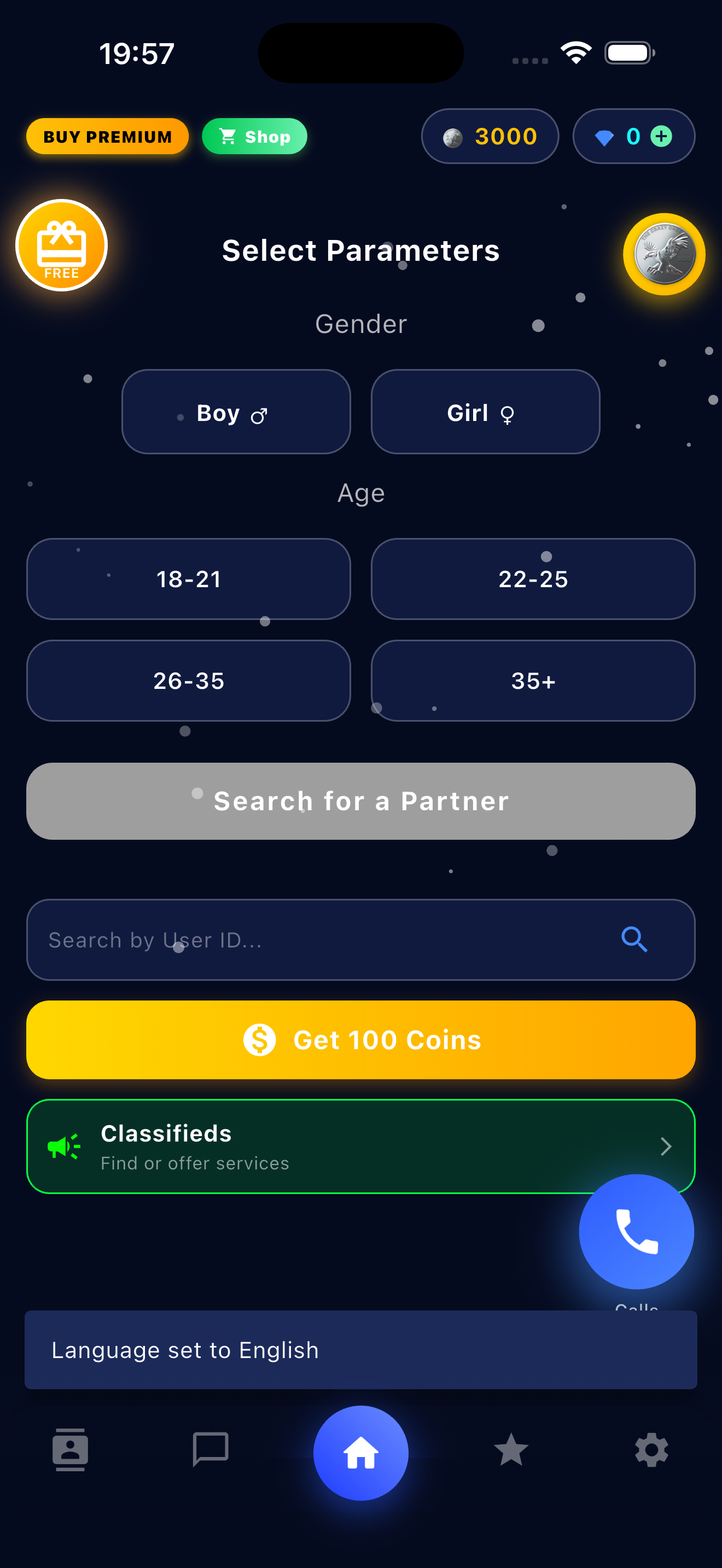This screenshot has height=1568, width=722.
Task: Open the FREE gift rewards icon
Action: 61,245
